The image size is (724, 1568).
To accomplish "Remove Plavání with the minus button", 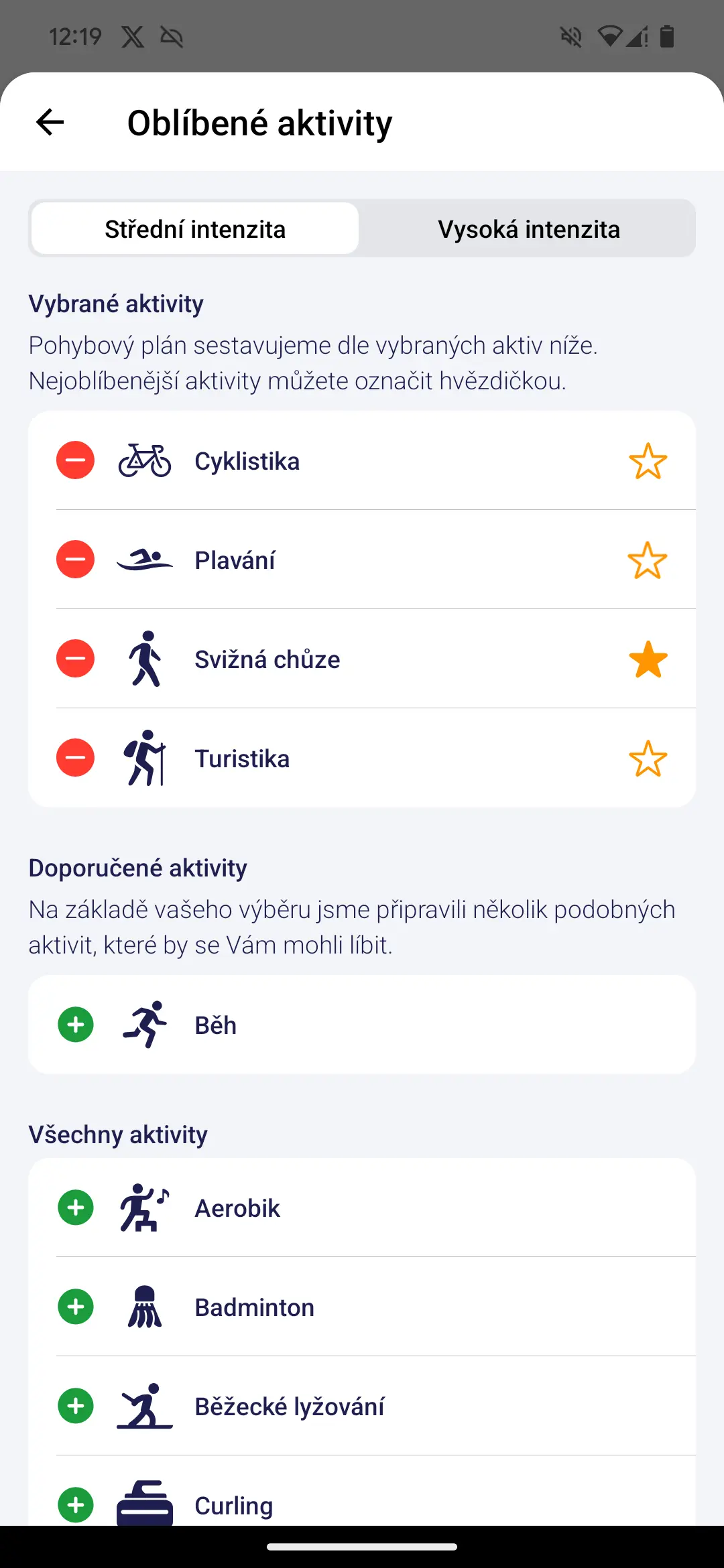I will 75,560.
